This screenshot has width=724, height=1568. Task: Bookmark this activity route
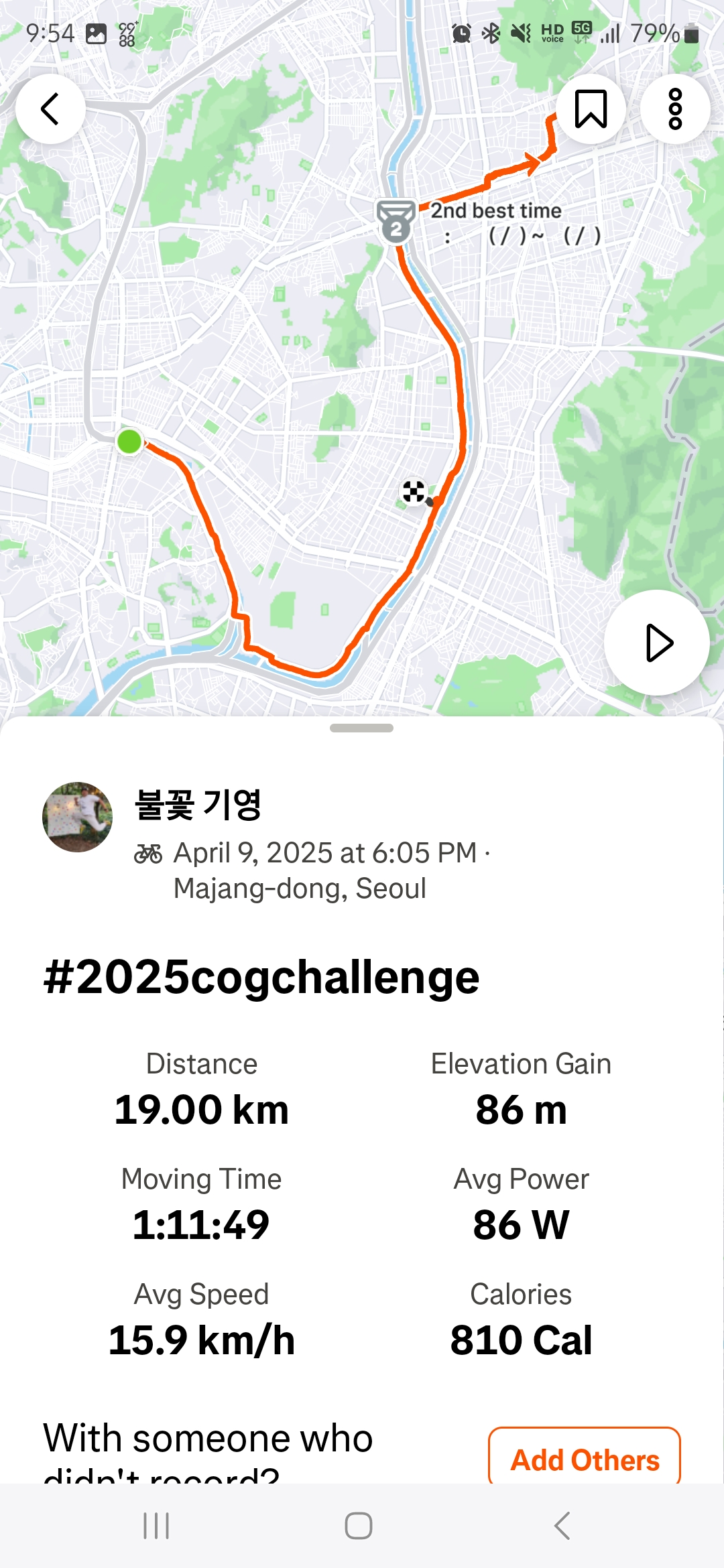591,109
